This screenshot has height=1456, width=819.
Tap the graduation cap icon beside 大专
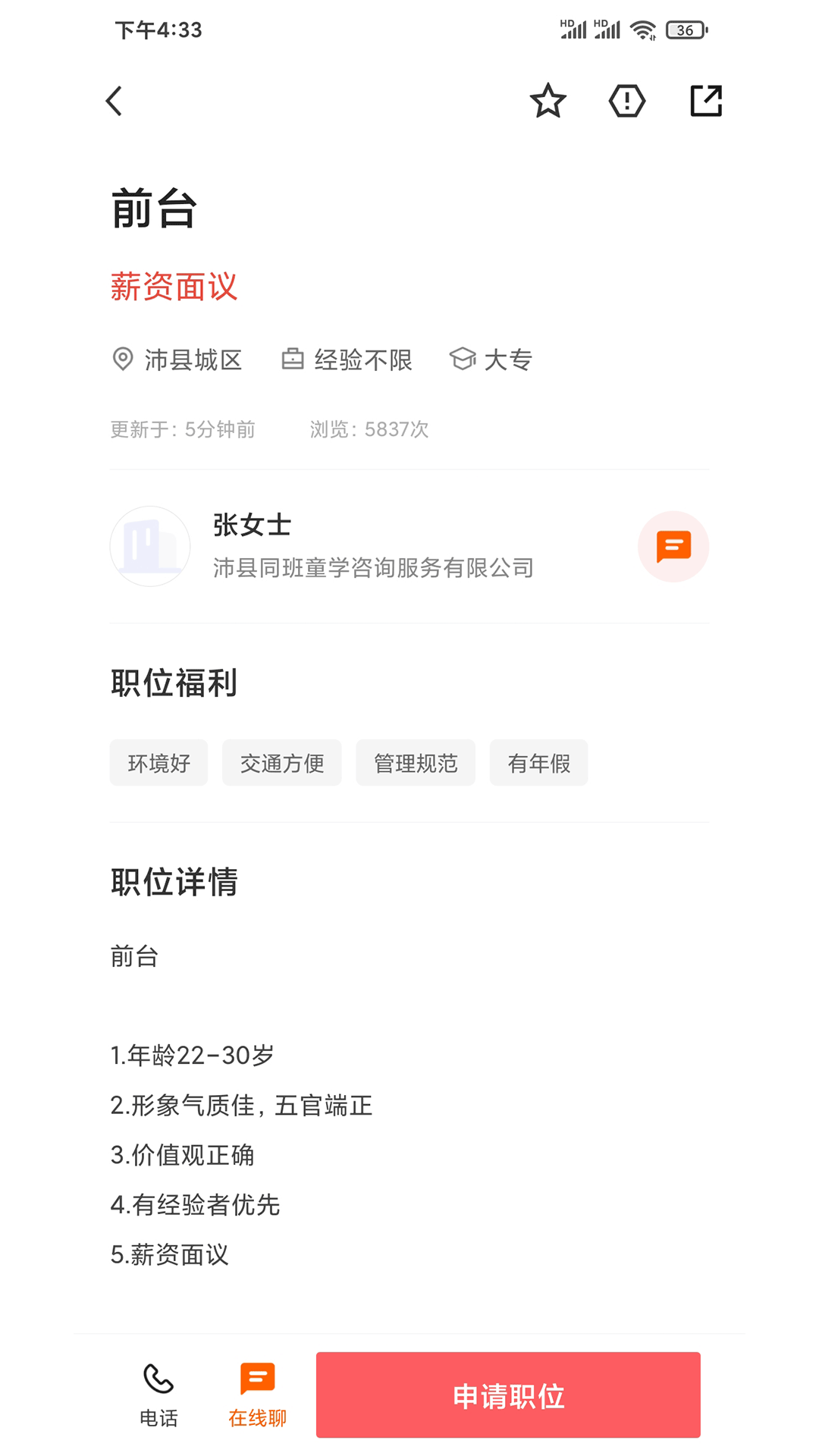pyautogui.click(x=464, y=359)
